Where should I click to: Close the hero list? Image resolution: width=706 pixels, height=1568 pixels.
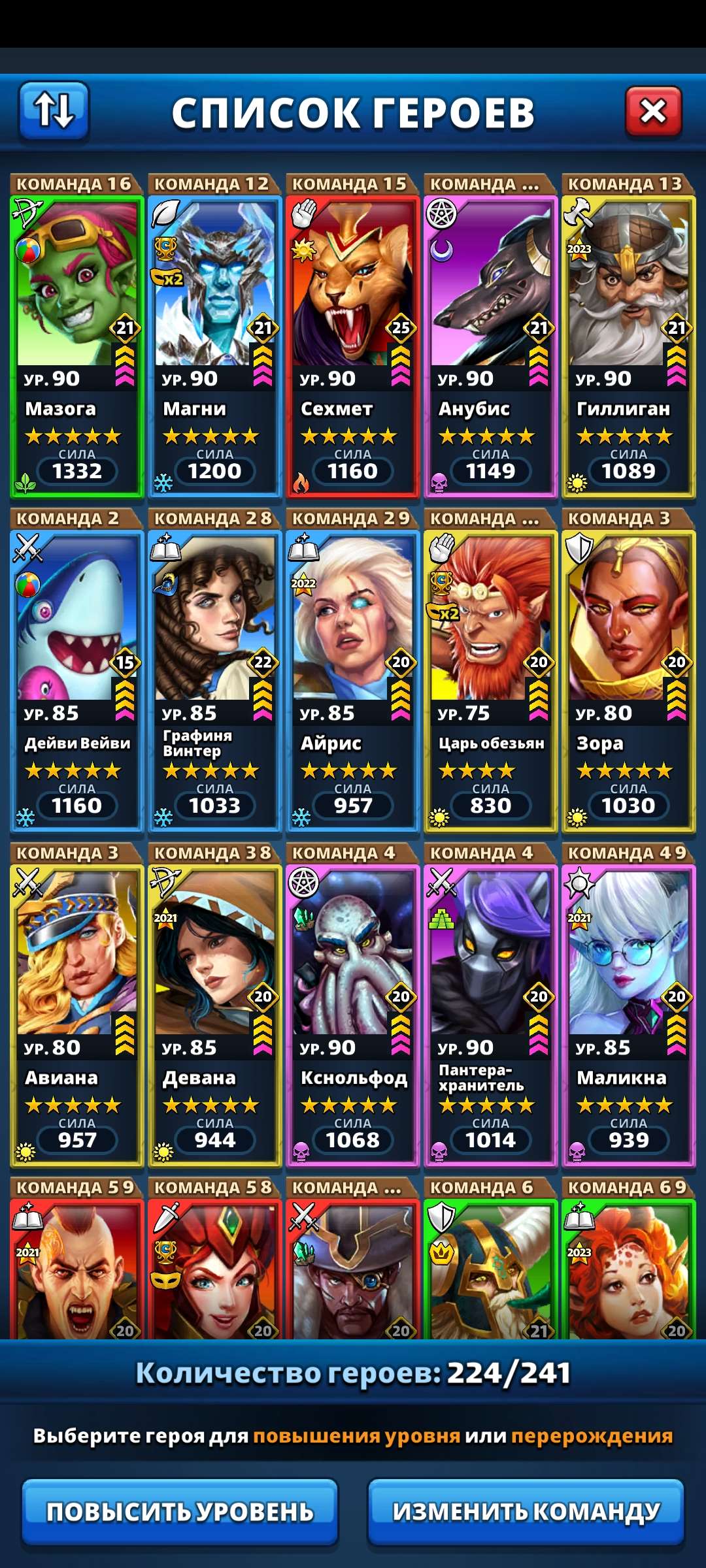coord(653,112)
